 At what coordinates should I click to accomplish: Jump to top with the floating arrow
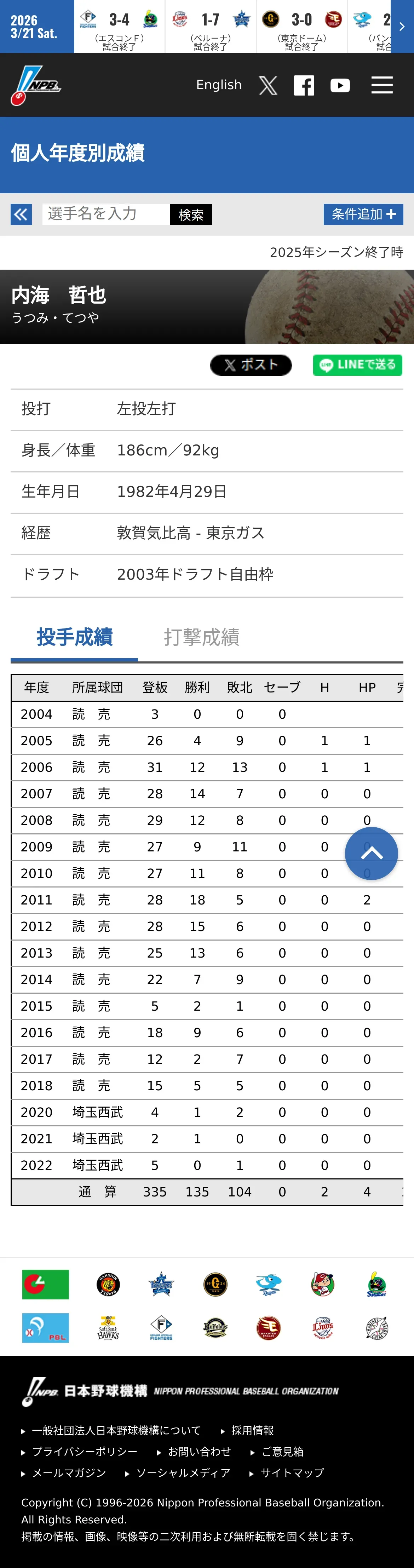click(x=372, y=854)
